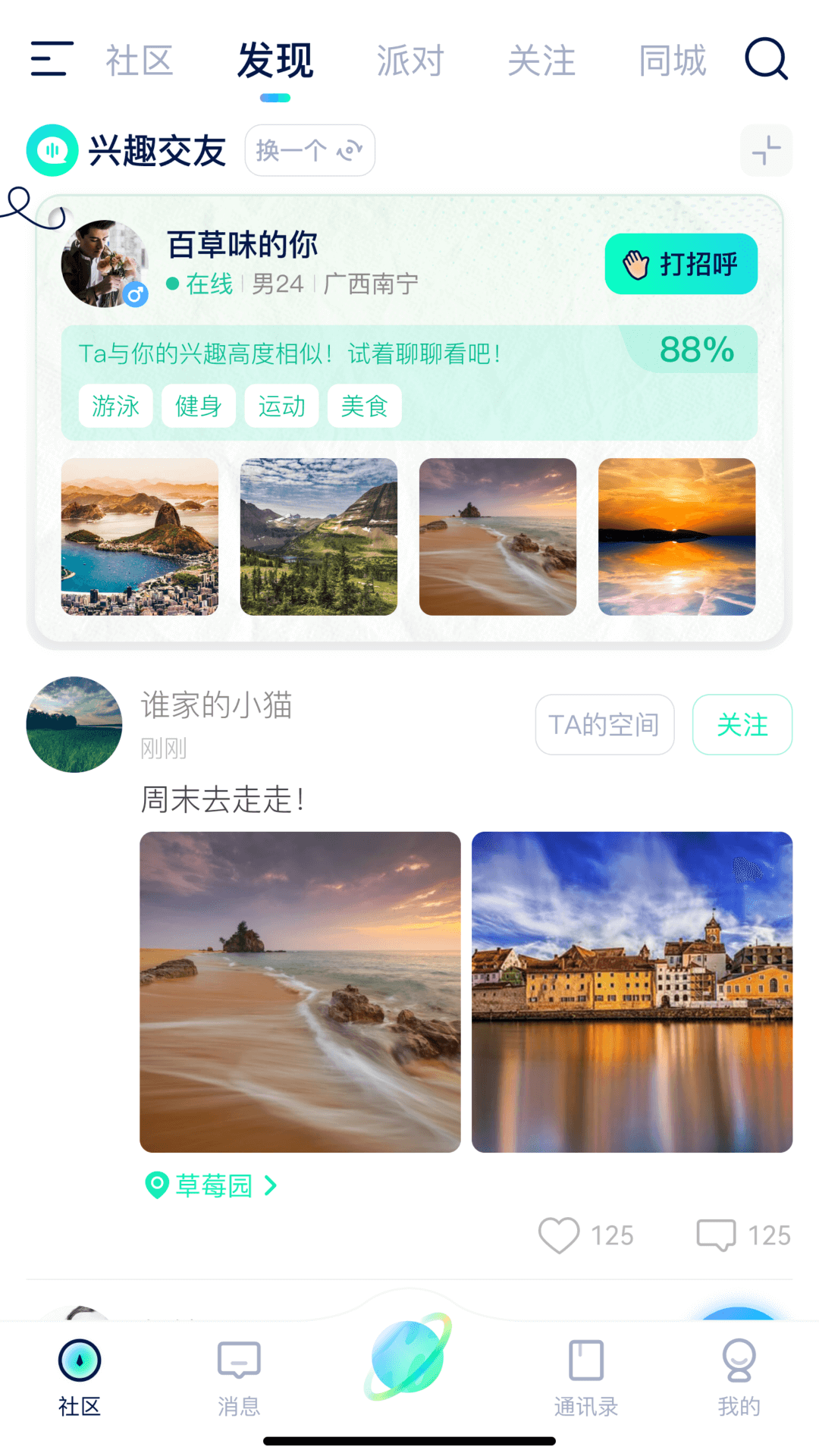
Task: Open the search icon
Action: click(x=766, y=59)
